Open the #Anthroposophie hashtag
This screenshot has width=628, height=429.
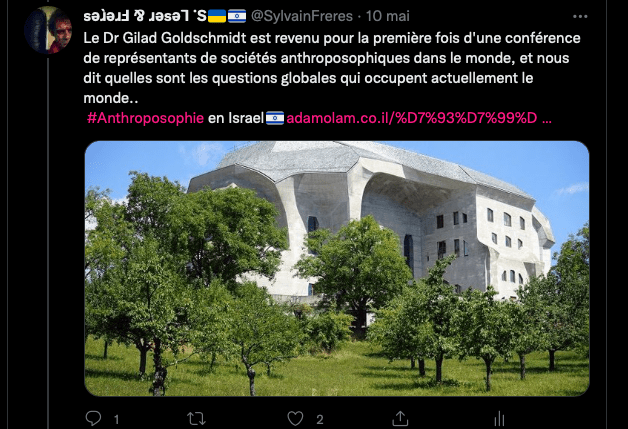click(x=145, y=119)
